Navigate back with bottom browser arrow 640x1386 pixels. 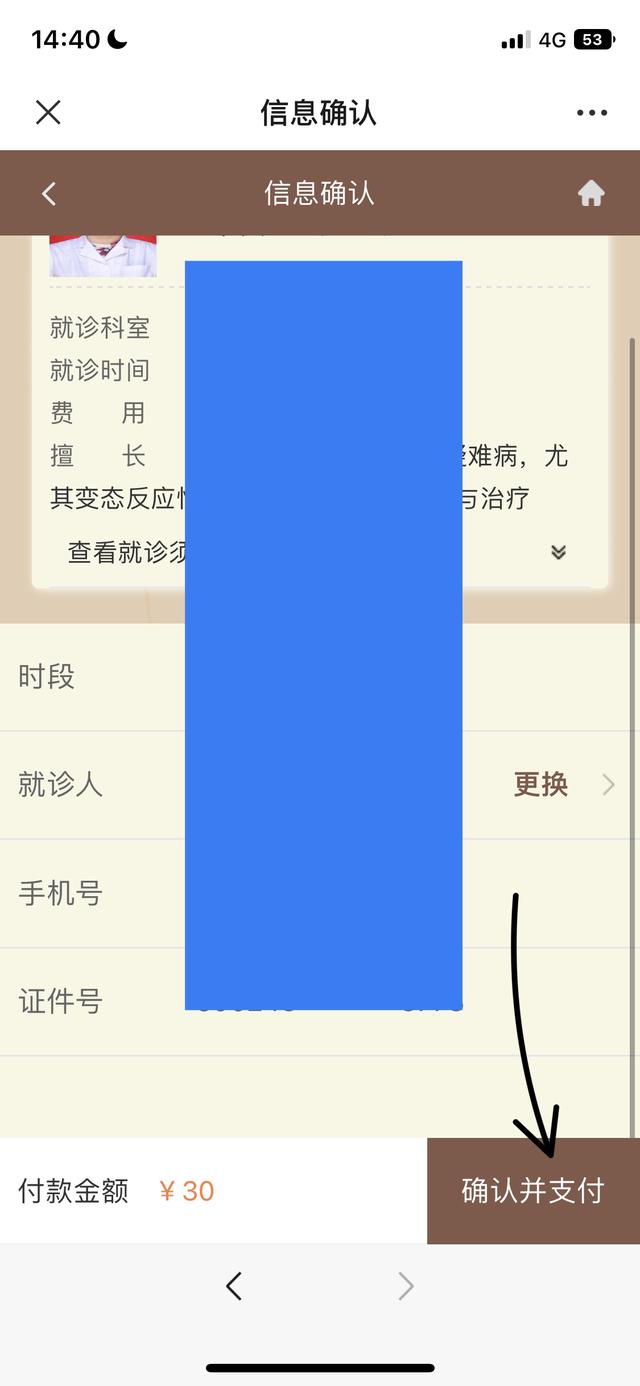(x=234, y=1286)
